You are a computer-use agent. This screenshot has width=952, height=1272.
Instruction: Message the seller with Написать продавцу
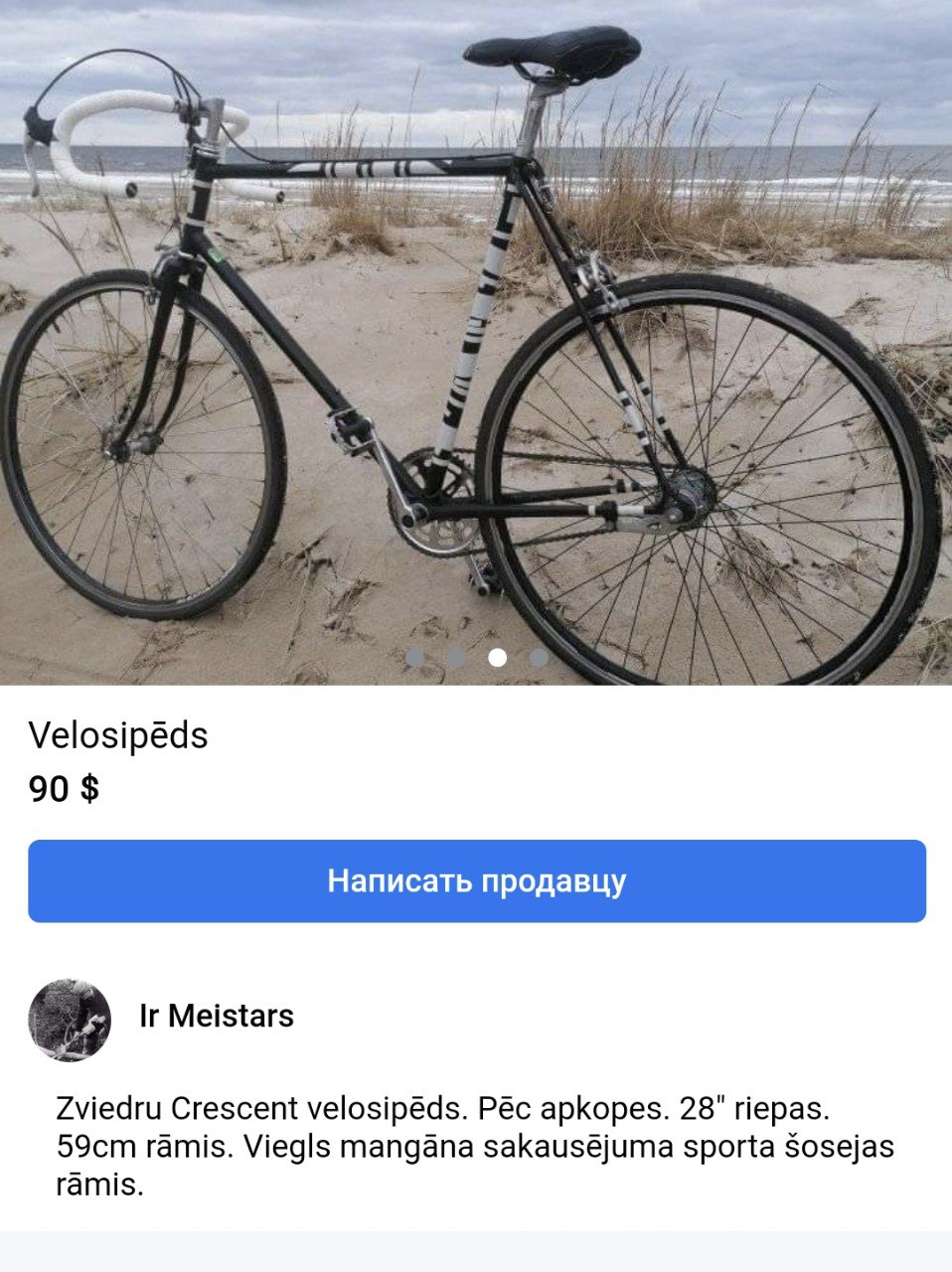[476, 881]
